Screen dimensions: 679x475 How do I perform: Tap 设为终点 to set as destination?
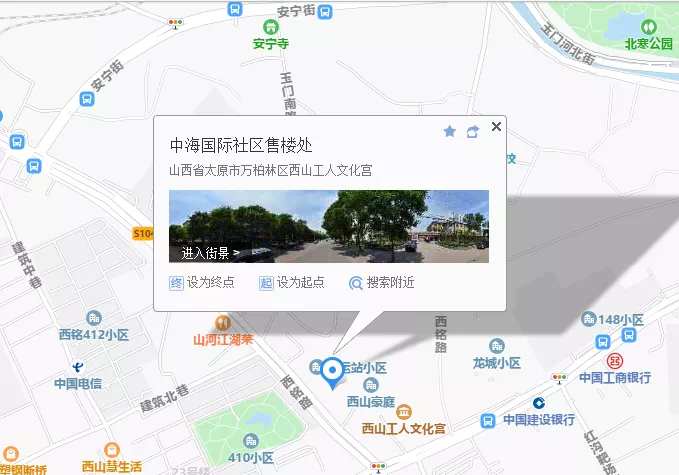coord(202,283)
